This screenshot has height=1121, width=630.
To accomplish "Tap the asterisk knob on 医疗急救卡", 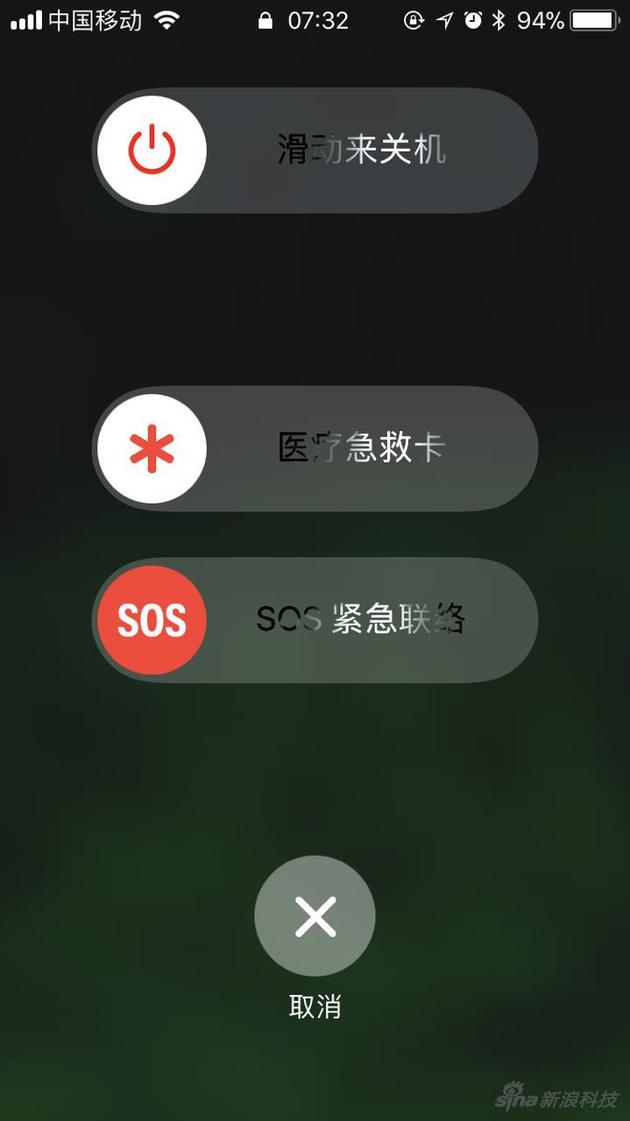I will coord(152,449).
